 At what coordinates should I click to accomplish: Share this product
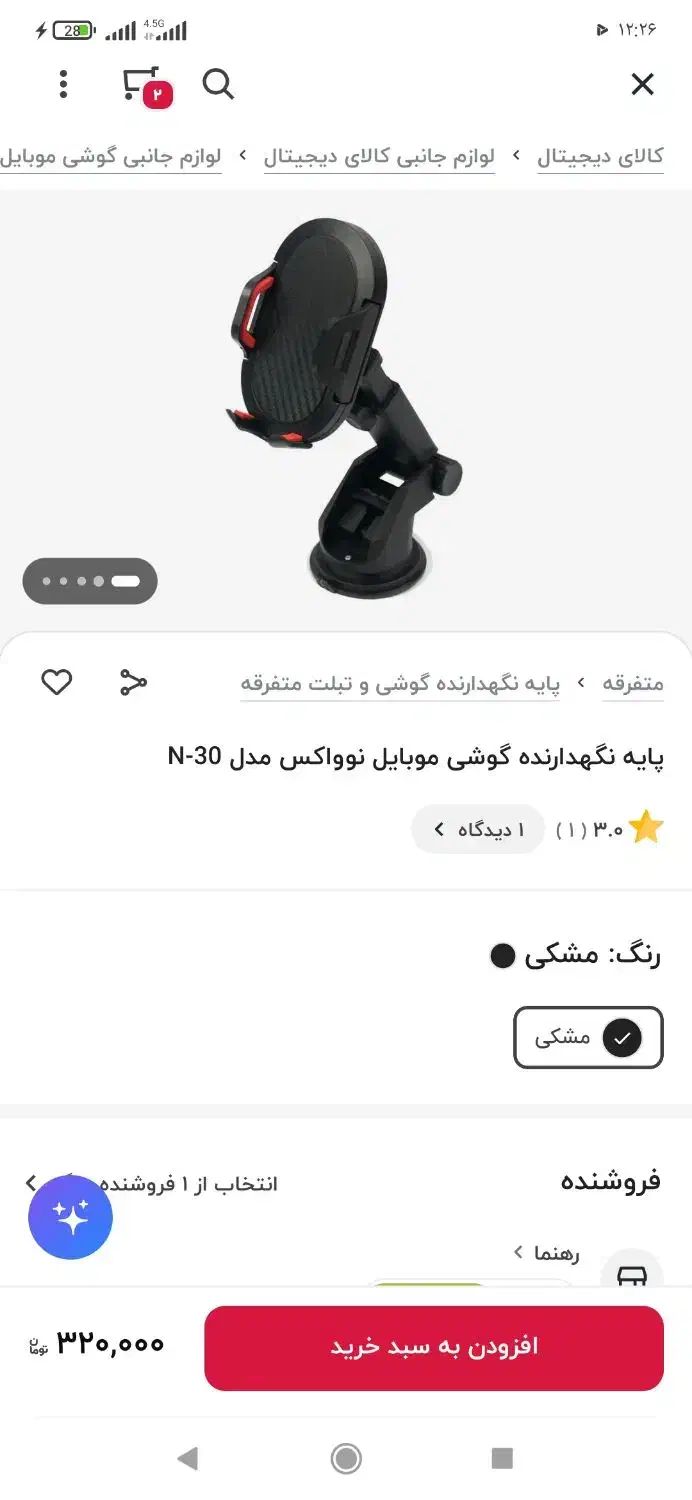[133, 683]
